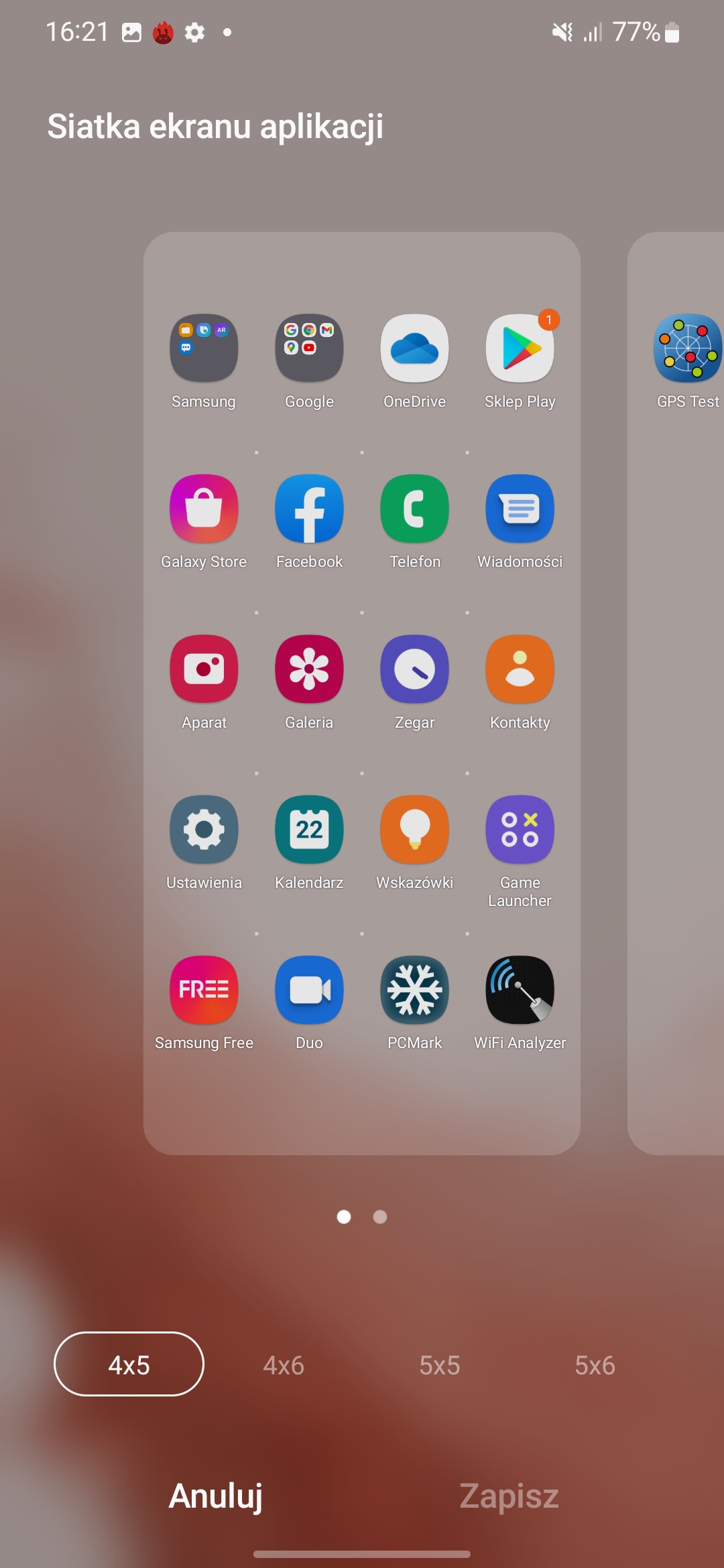Go to the second preview page dot
Viewport: 724px width, 1568px height.
point(380,1217)
